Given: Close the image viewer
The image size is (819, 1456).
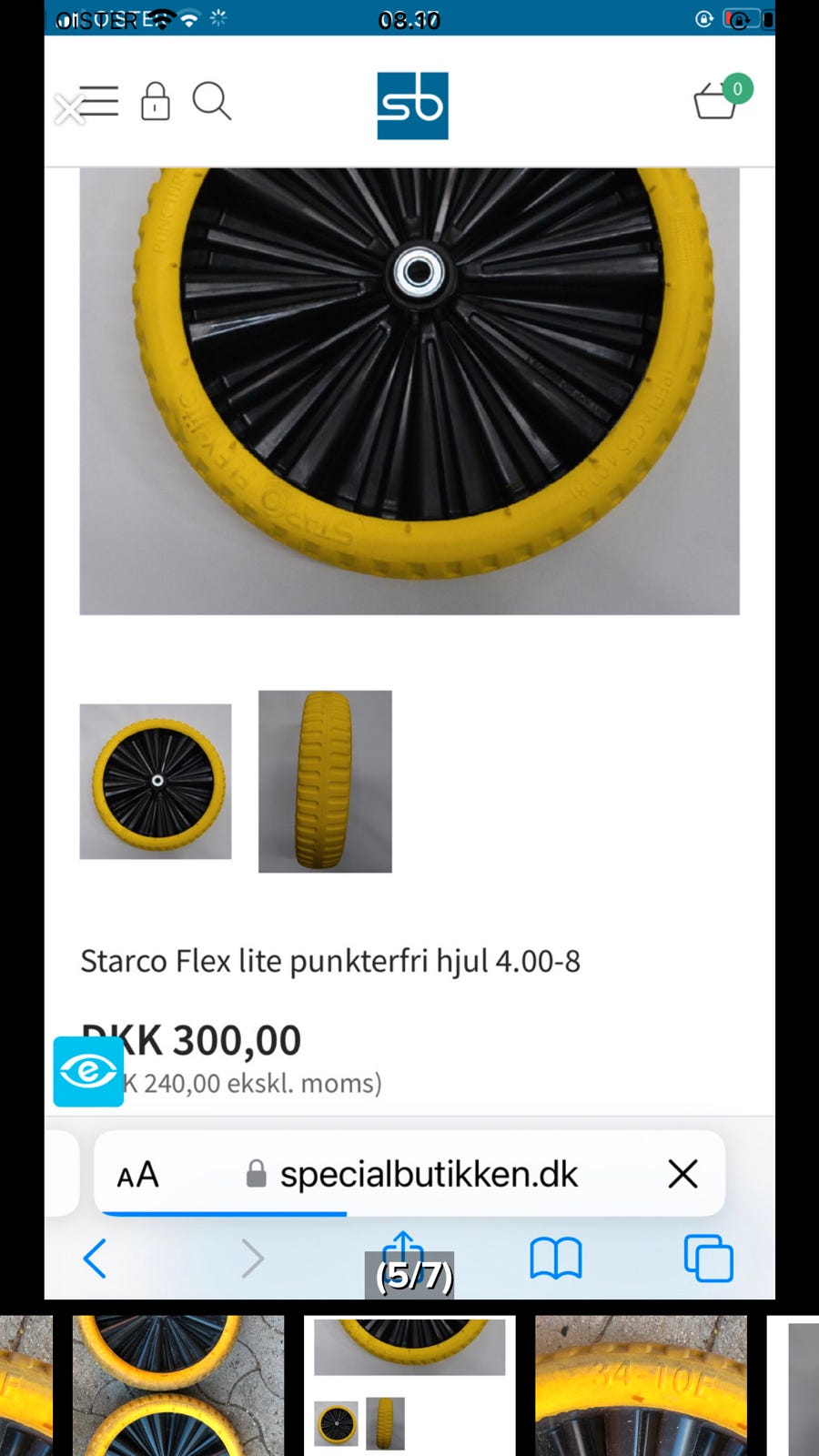Looking at the screenshot, I should [69, 110].
